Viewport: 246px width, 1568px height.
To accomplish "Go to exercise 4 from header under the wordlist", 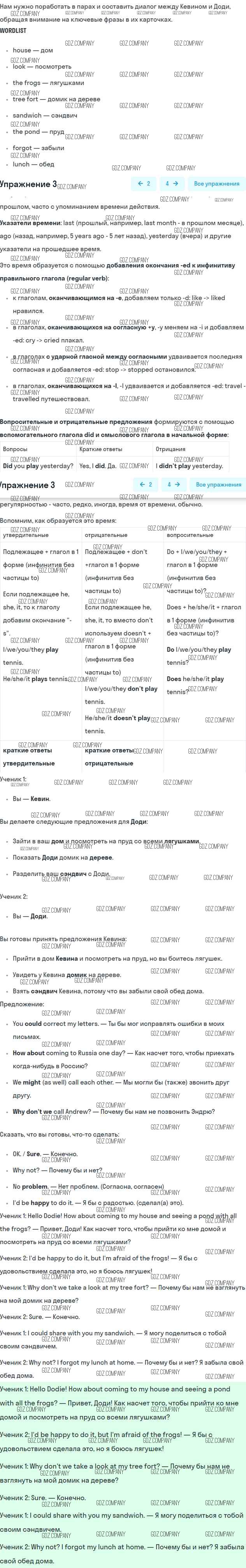I will (x=172, y=183).
